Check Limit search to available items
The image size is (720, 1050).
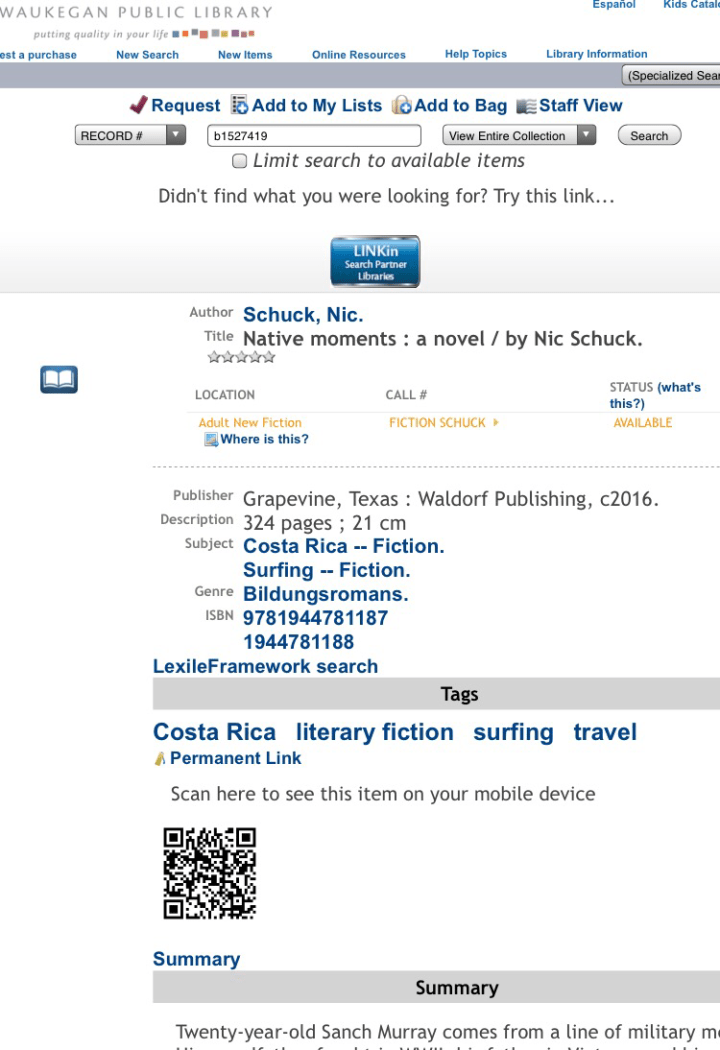click(240, 161)
